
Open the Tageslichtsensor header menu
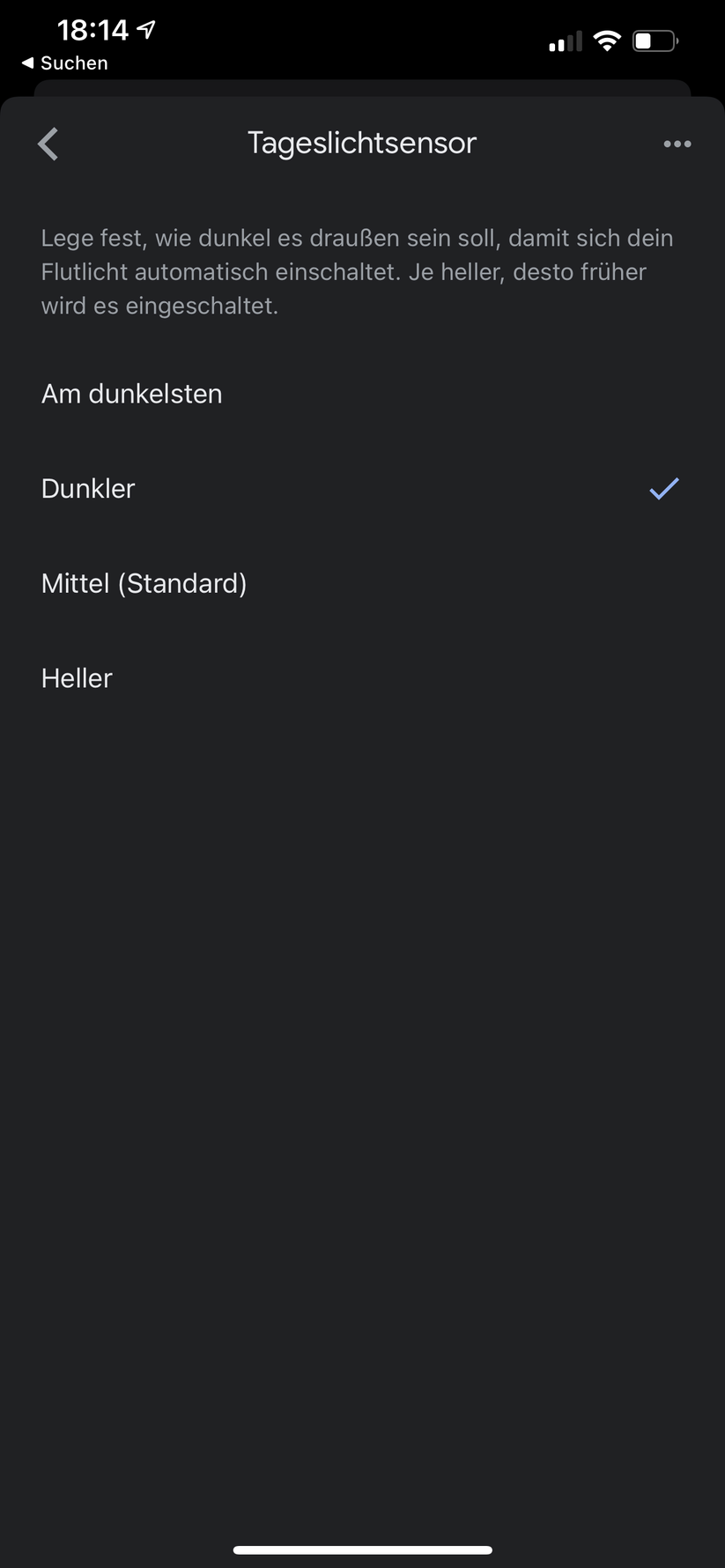(x=677, y=143)
